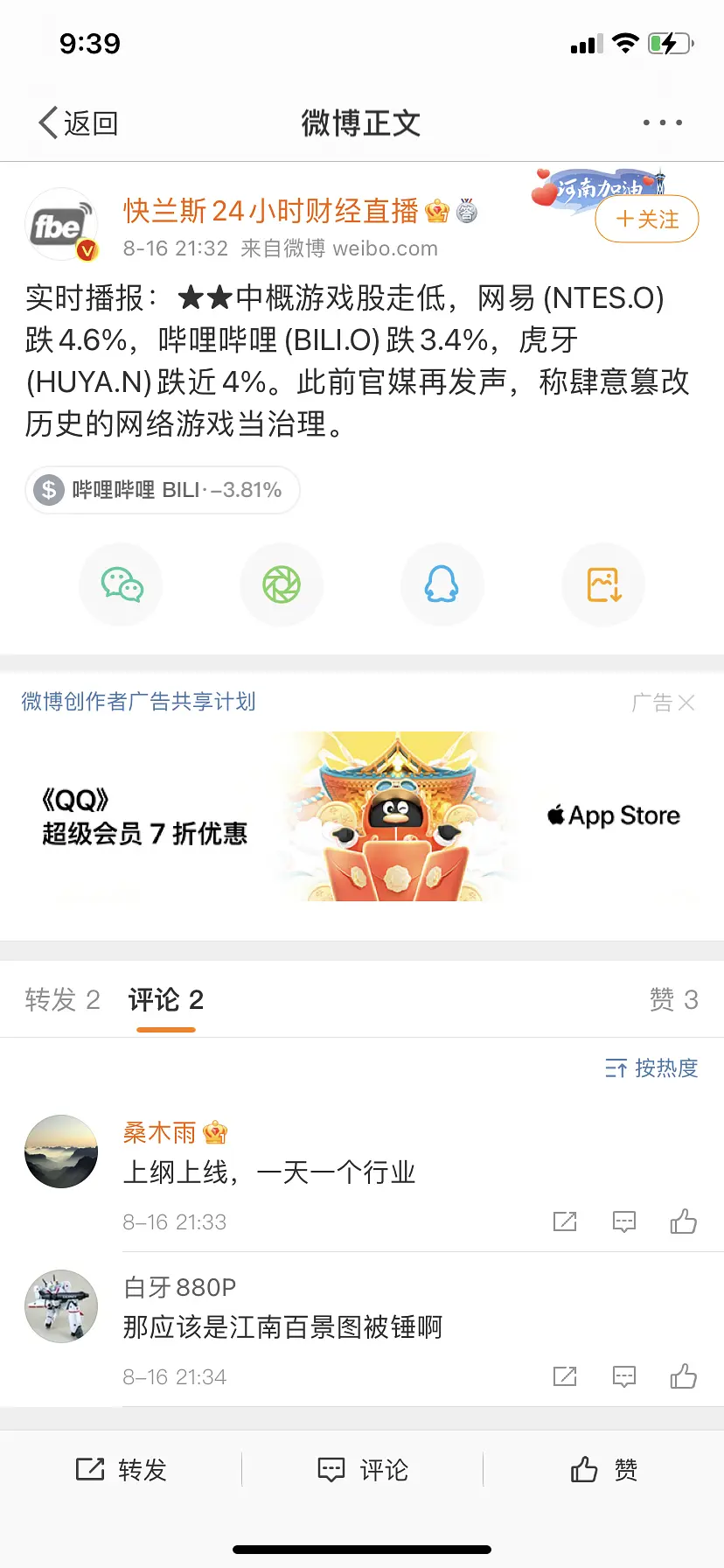
Task: Share to WeChat Moments
Action: point(282,584)
